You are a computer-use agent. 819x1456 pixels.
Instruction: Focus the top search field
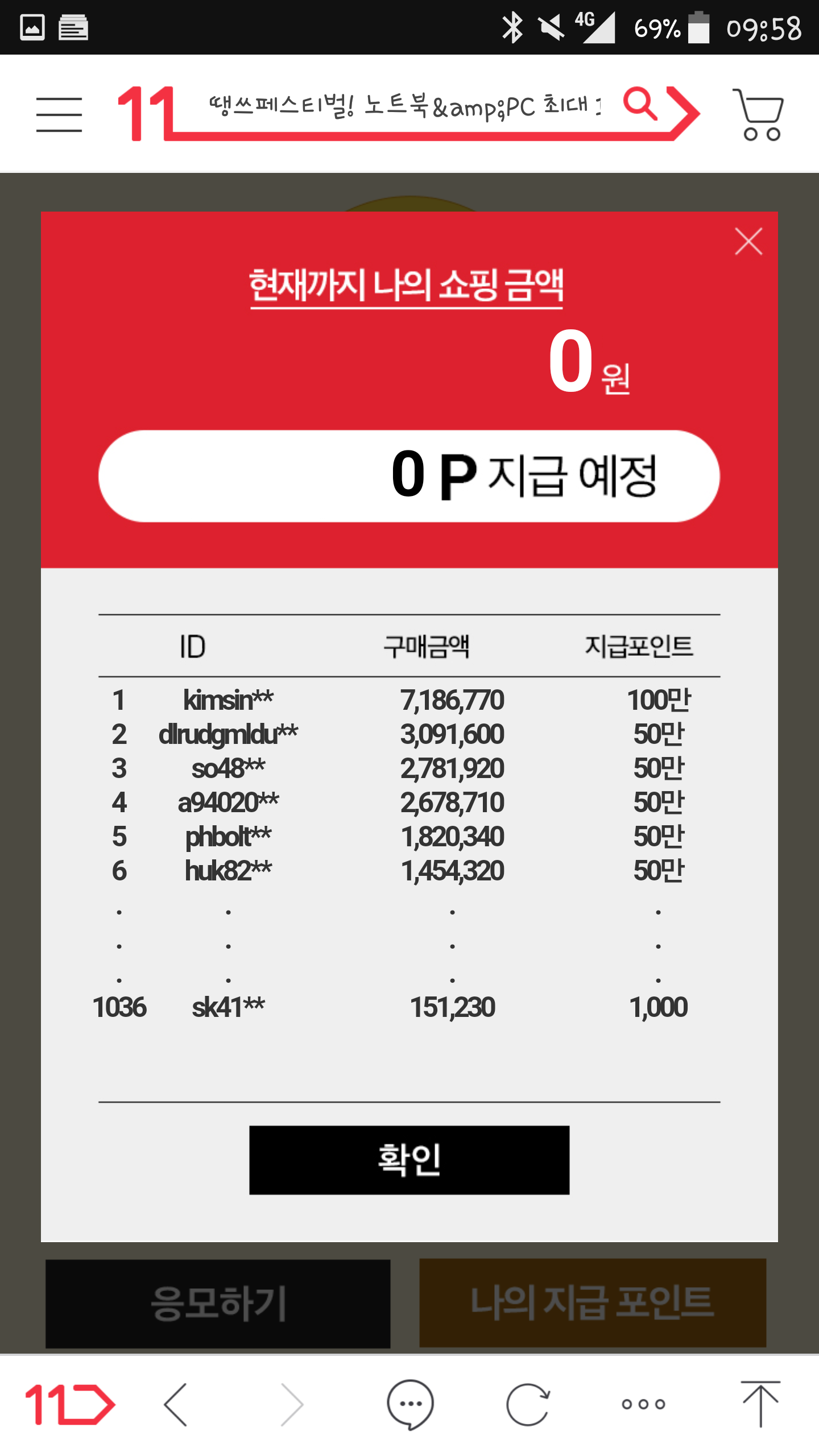(x=404, y=107)
